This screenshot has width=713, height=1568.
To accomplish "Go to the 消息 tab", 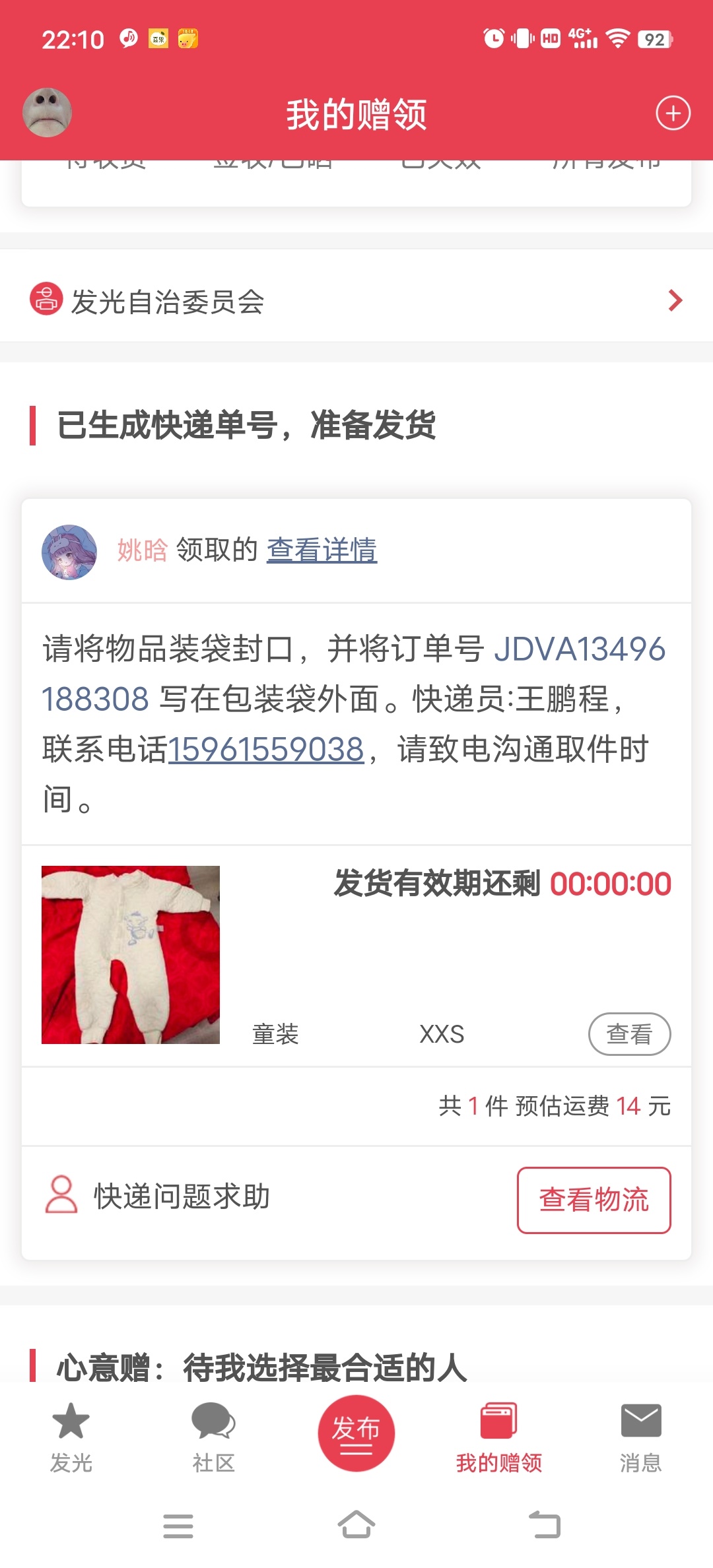I will pos(640,1438).
